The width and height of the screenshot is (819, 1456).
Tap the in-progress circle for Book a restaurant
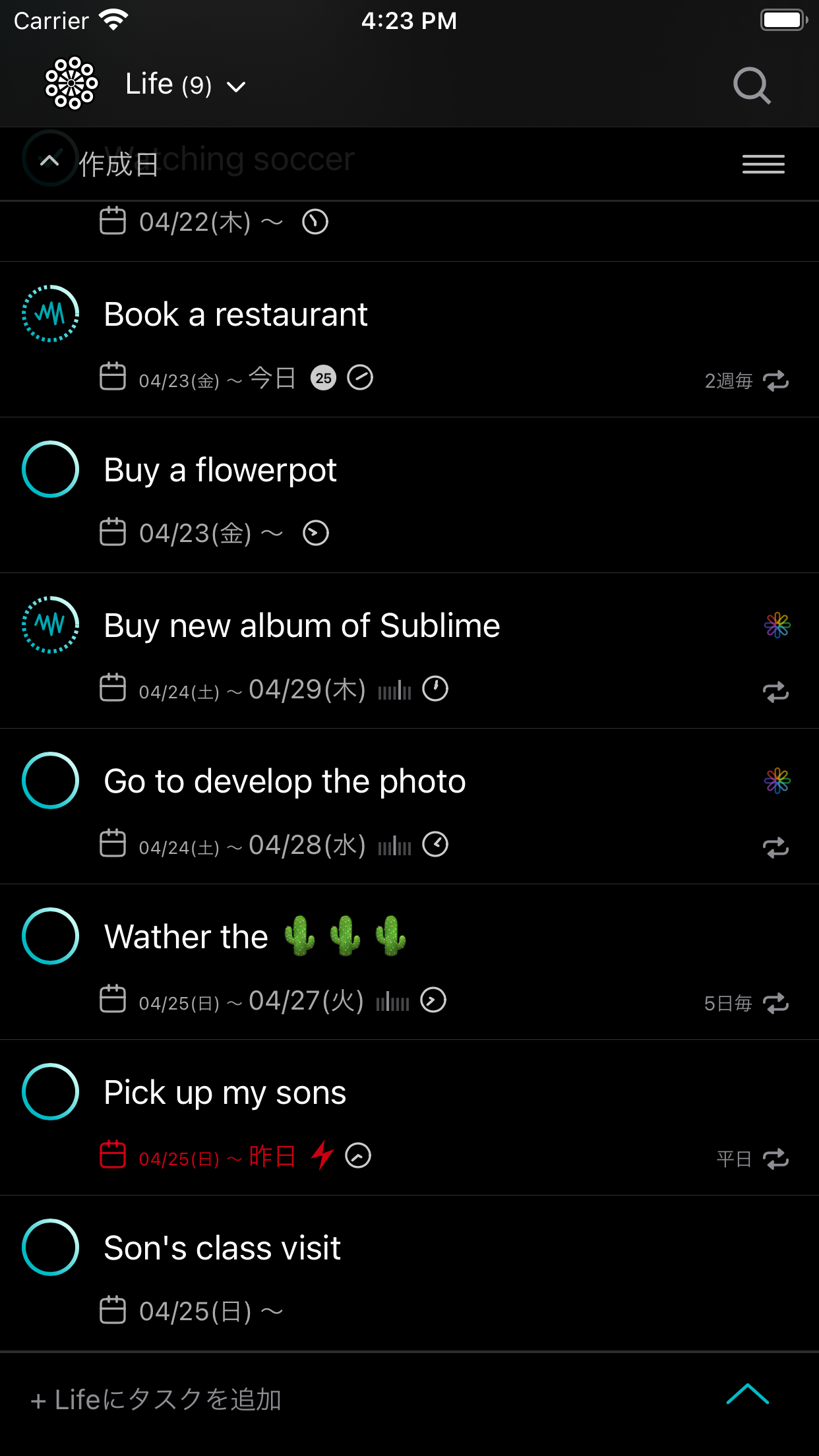pos(51,314)
